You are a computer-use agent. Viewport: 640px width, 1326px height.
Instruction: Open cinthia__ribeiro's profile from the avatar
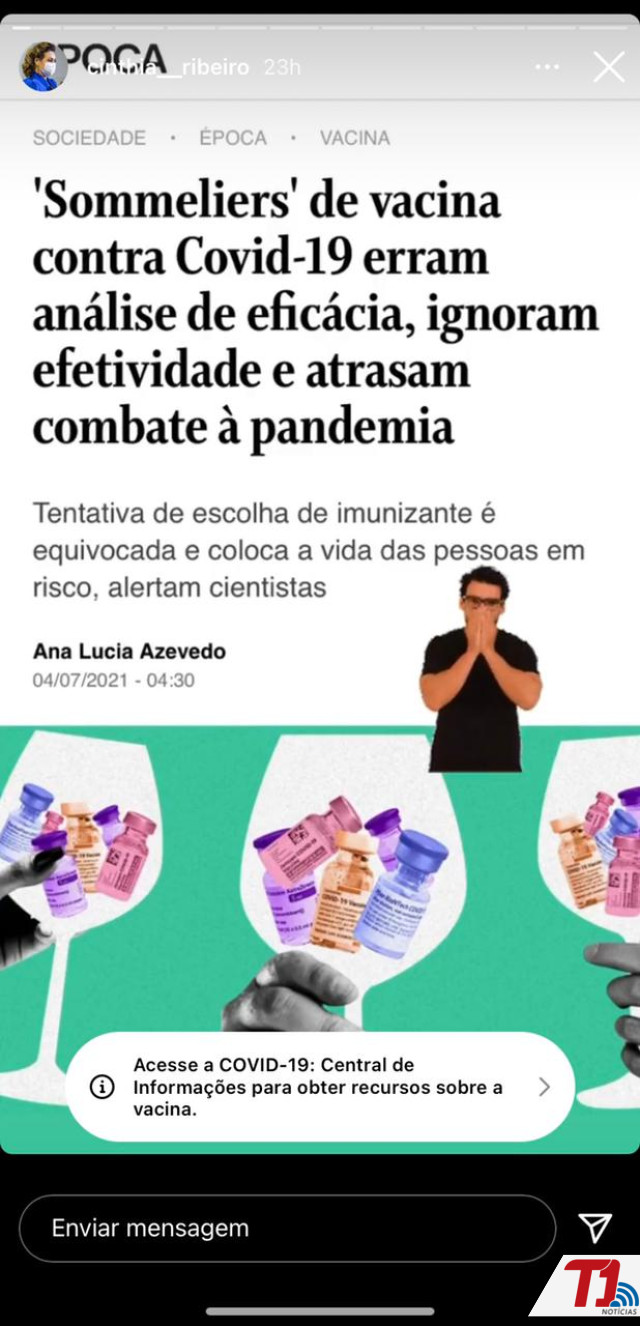(44, 67)
